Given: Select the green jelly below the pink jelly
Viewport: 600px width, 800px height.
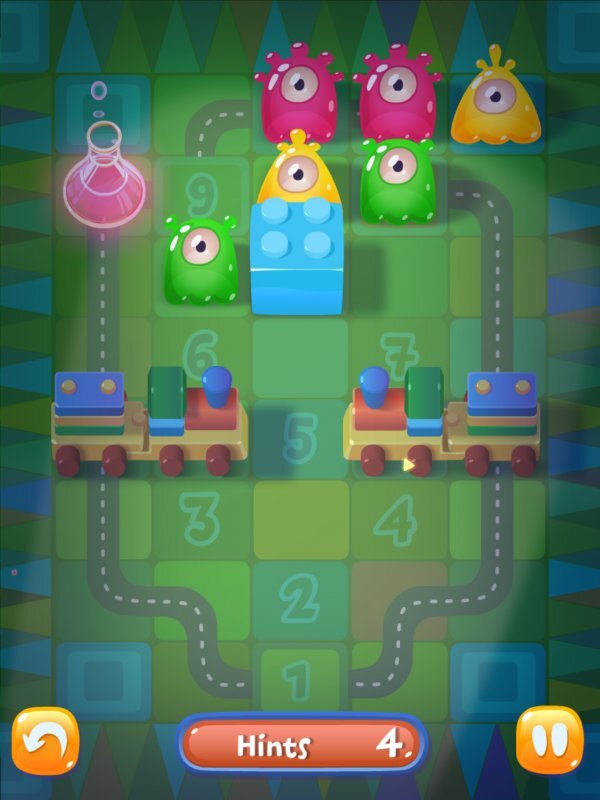Looking at the screenshot, I should coord(397,180).
